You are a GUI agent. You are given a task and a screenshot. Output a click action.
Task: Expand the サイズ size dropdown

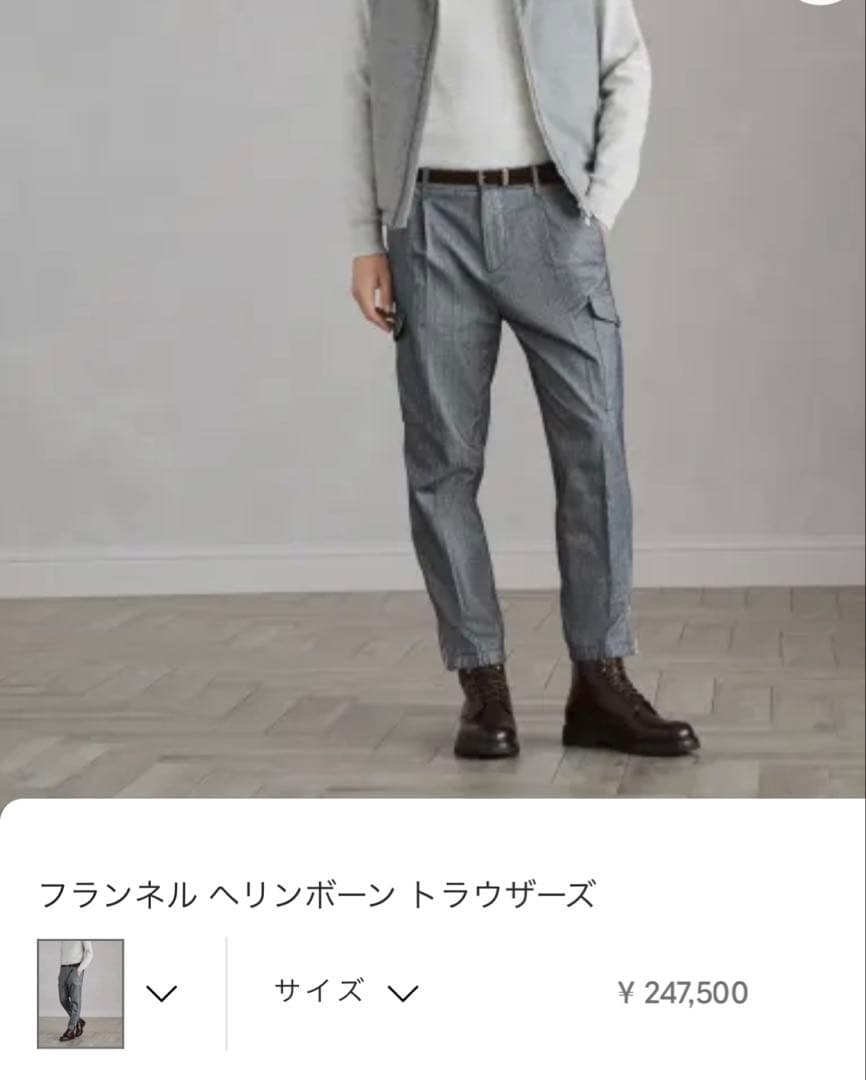346,992
